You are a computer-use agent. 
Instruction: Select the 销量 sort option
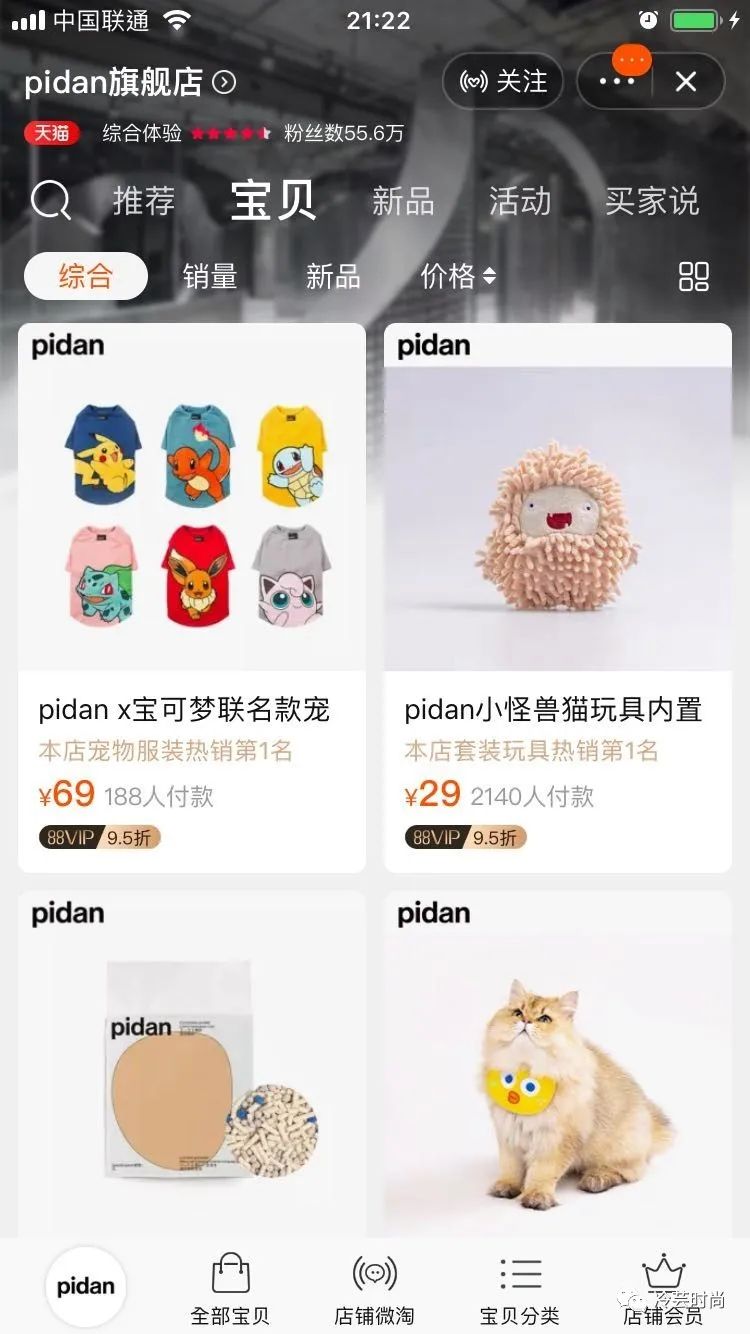pyautogui.click(x=211, y=276)
